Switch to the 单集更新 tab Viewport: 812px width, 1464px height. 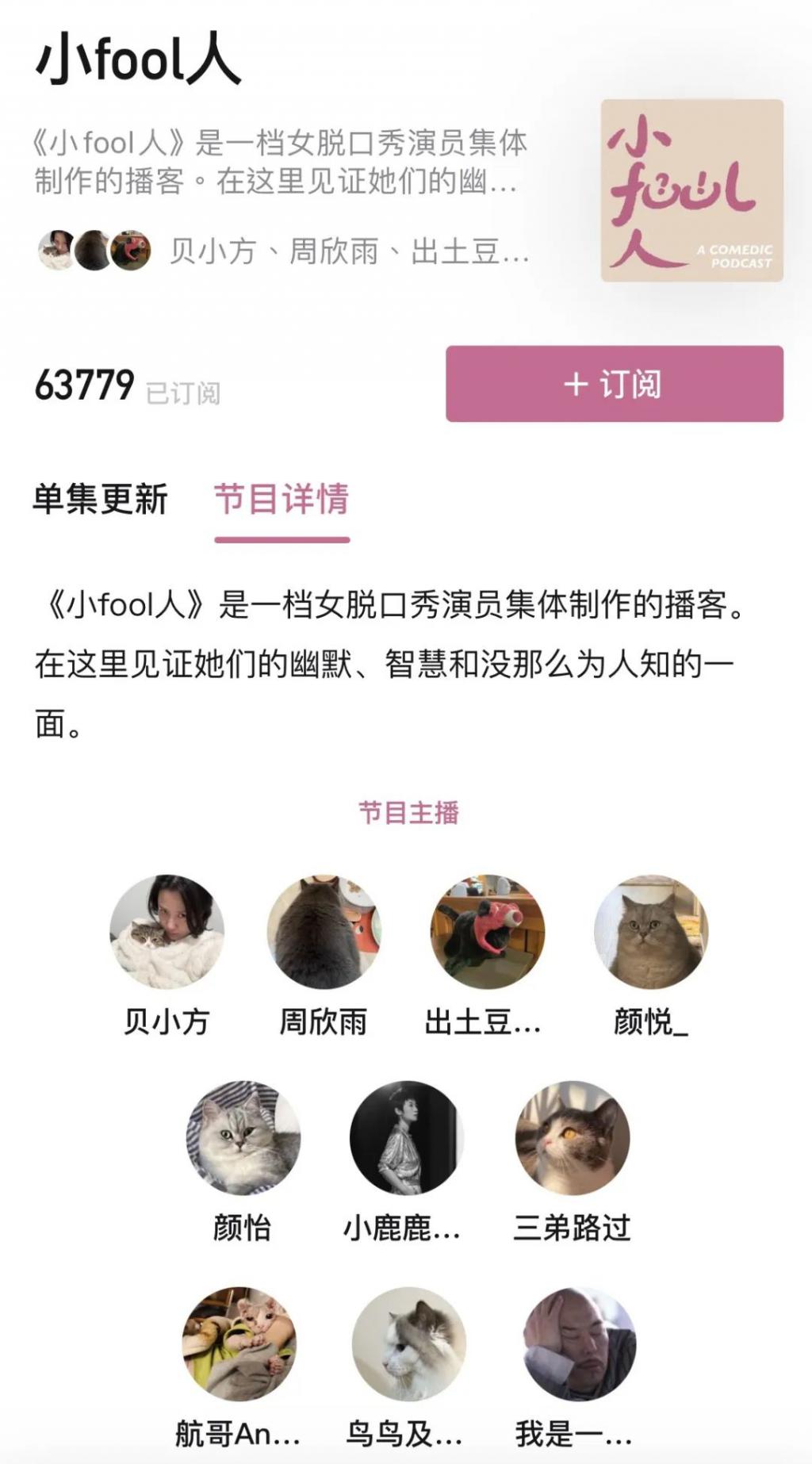pos(100,499)
